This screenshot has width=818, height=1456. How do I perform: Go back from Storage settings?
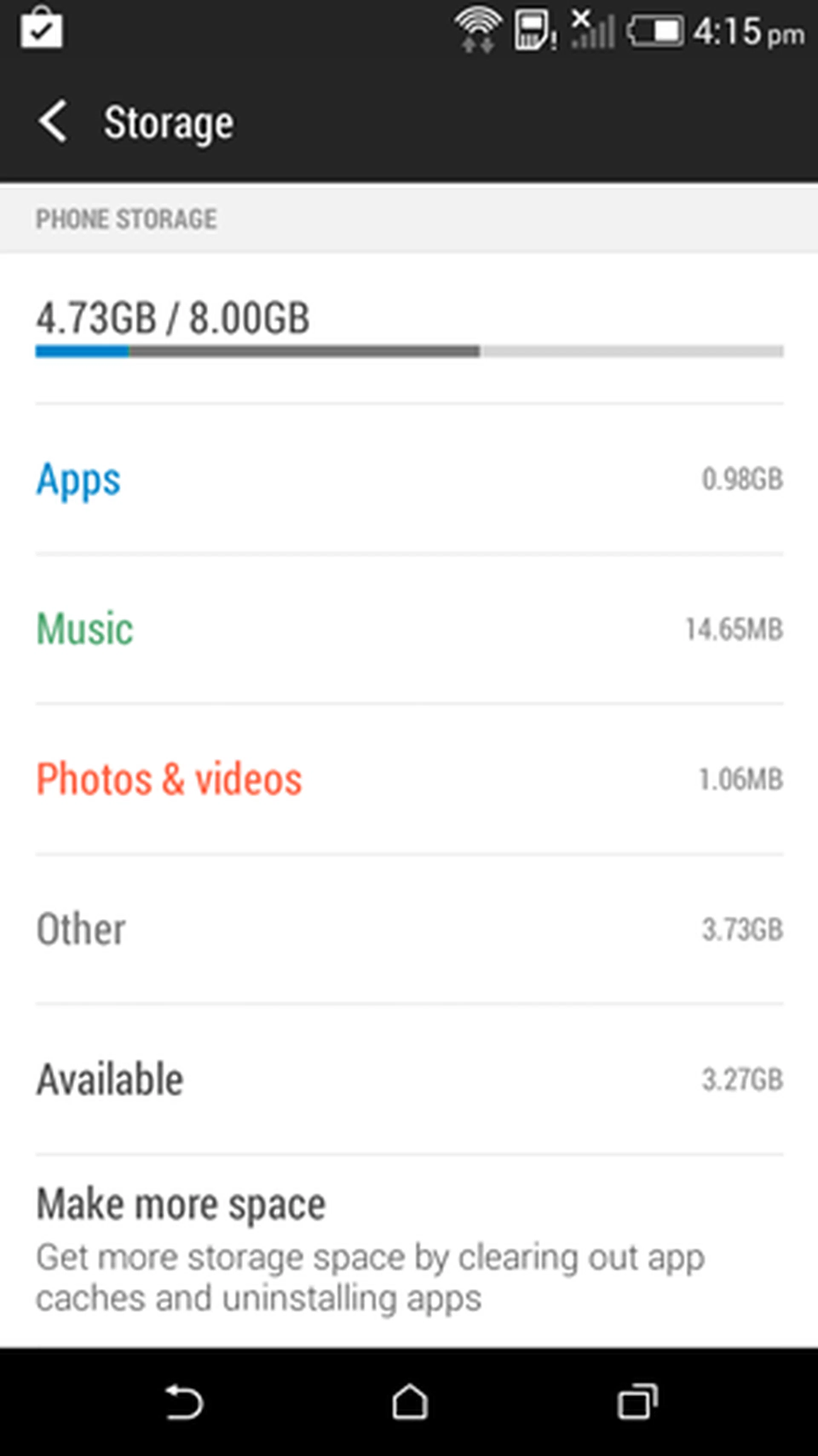click(52, 121)
